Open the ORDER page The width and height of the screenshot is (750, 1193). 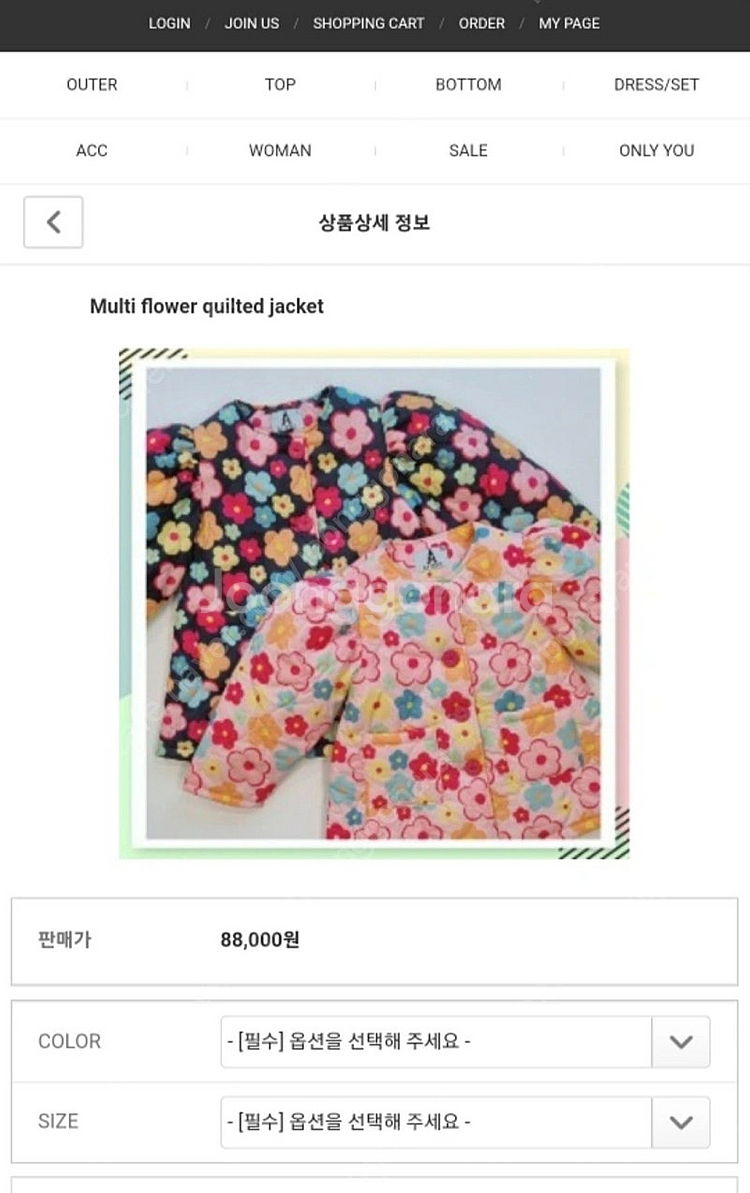[482, 23]
